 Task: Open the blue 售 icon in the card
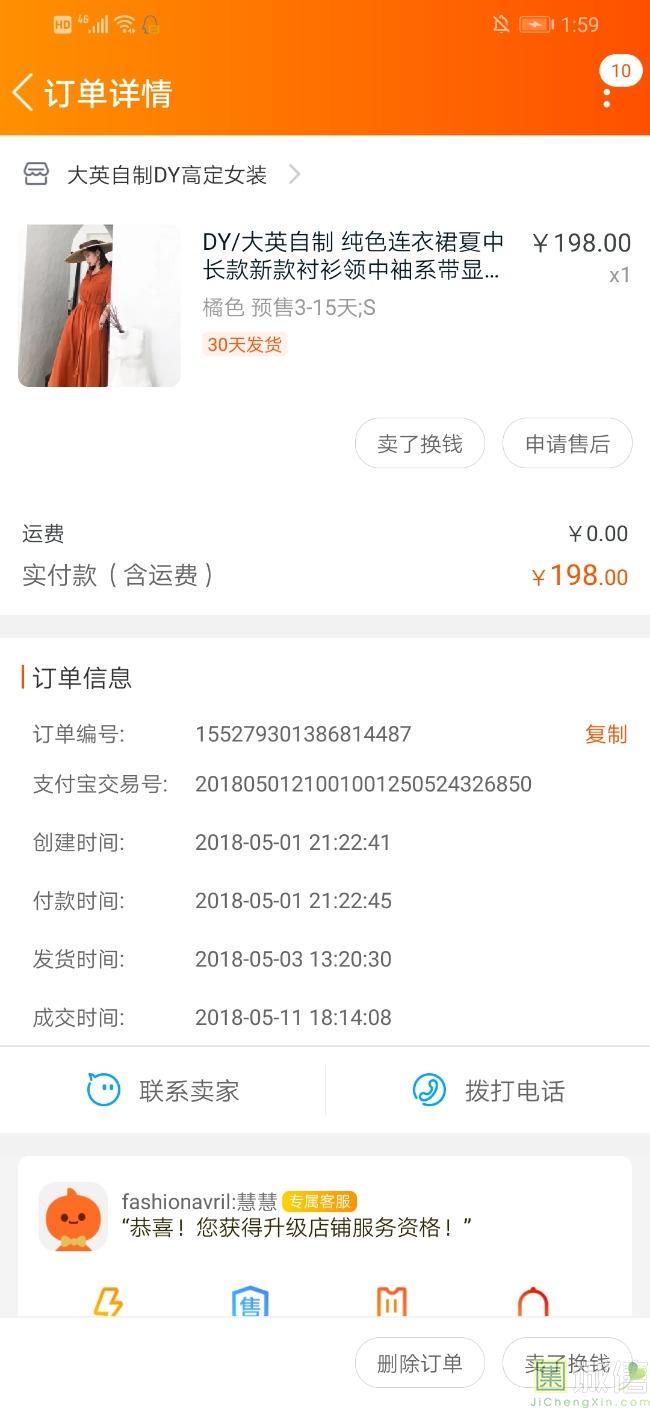pos(250,1301)
